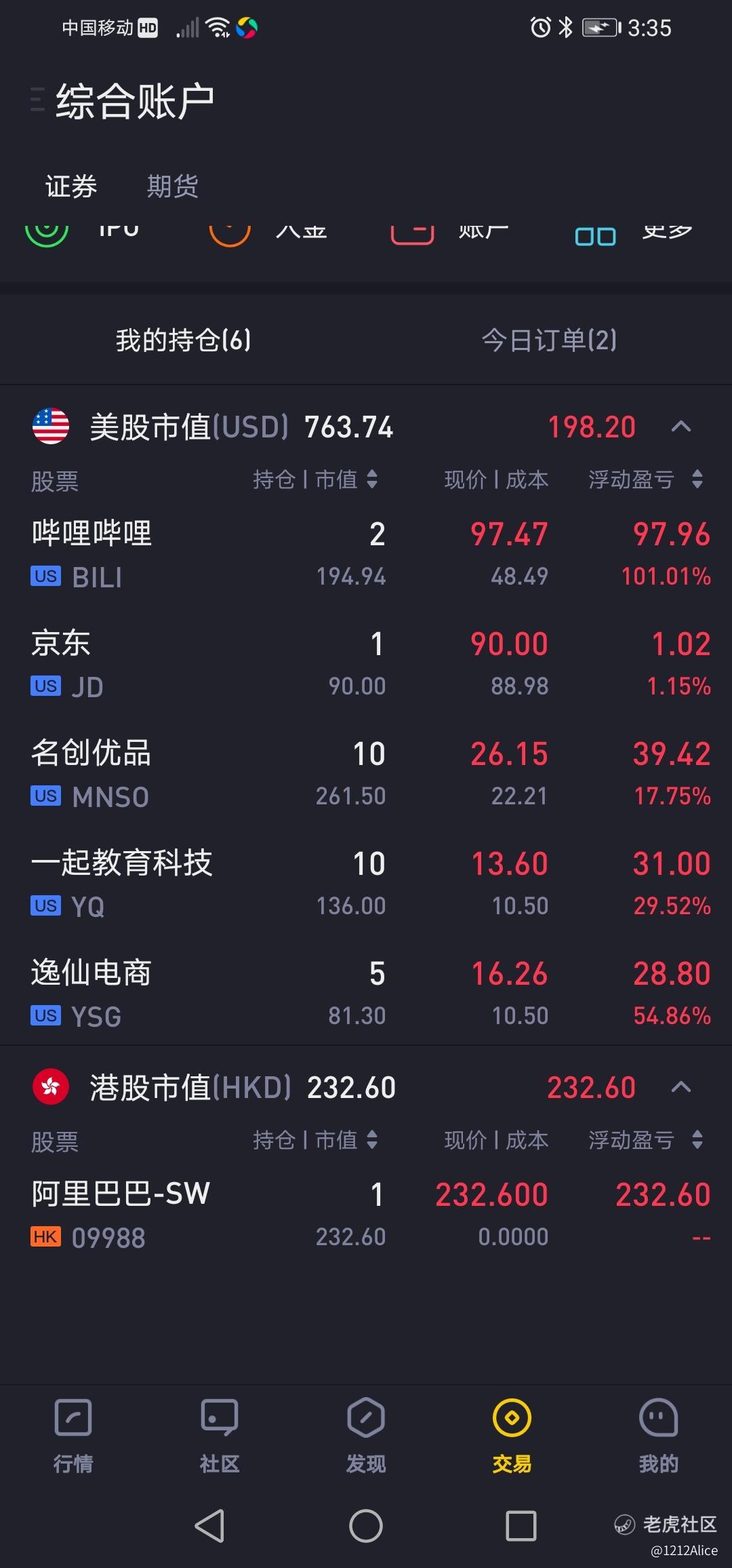Collapse the 港股市值 section
The width and height of the screenshot is (732, 1568).
[680, 1087]
